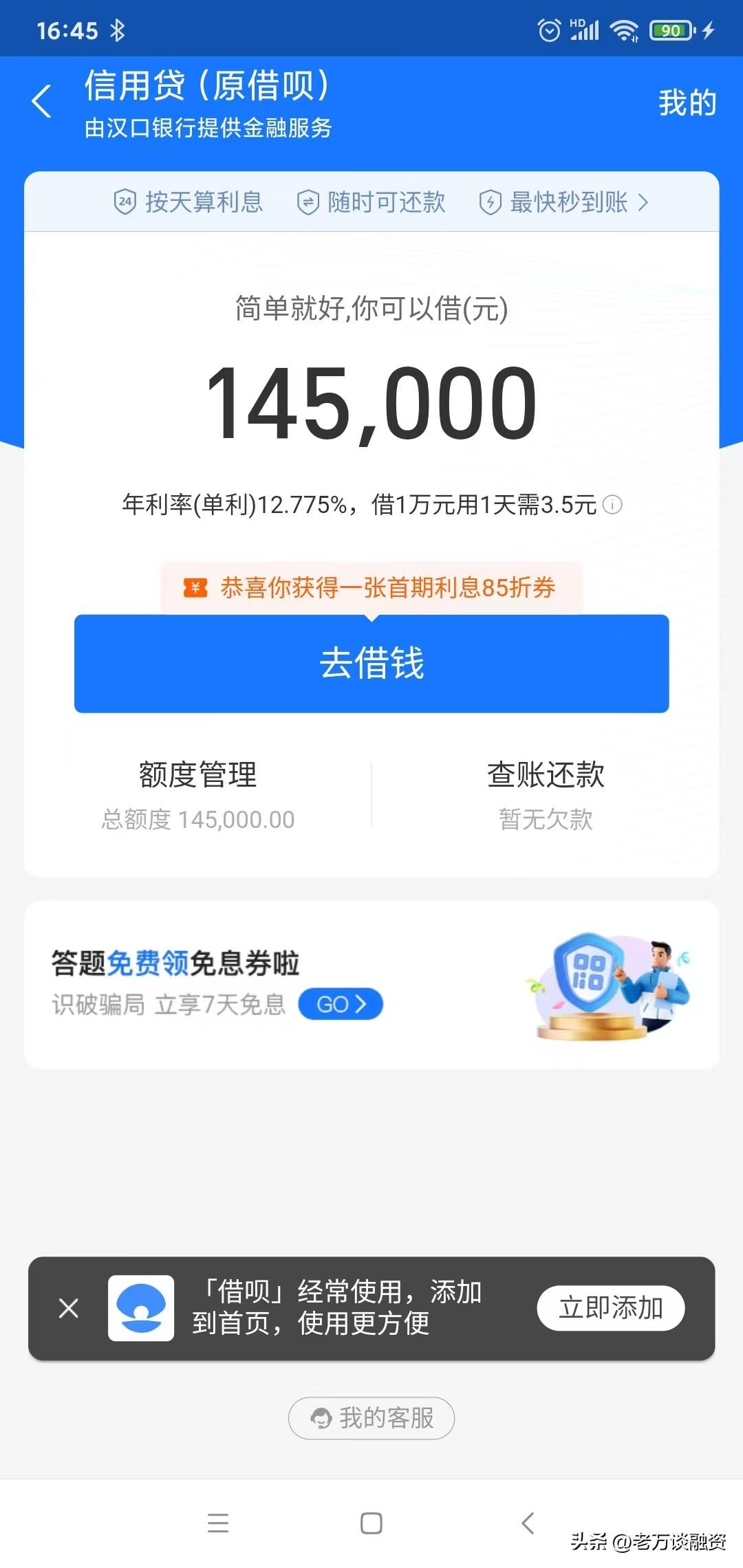Image resolution: width=743 pixels, height=1568 pixels.
Task: Tap the 随时可还款 shield icon
Action: click(308, 201)
